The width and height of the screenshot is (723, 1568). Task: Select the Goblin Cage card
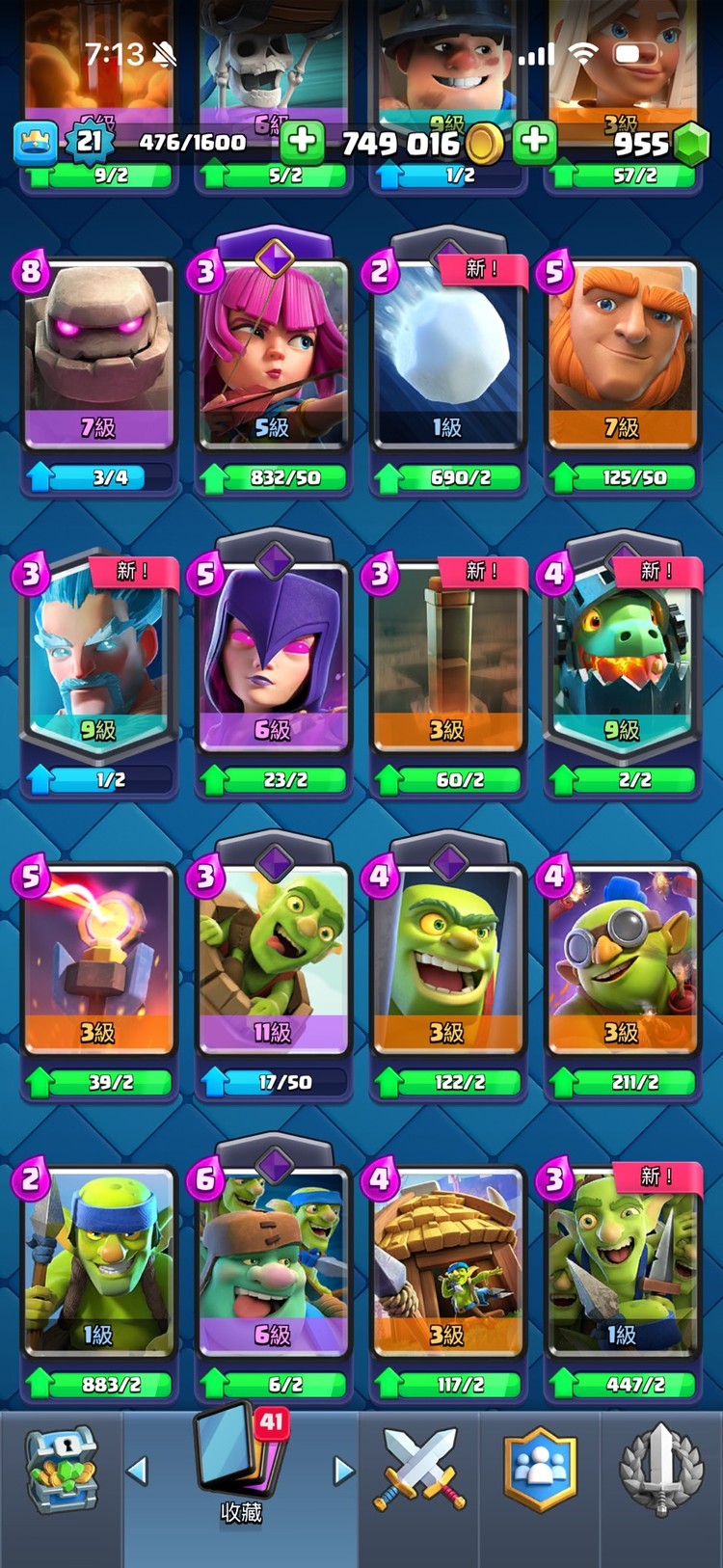tap(447, 964)
